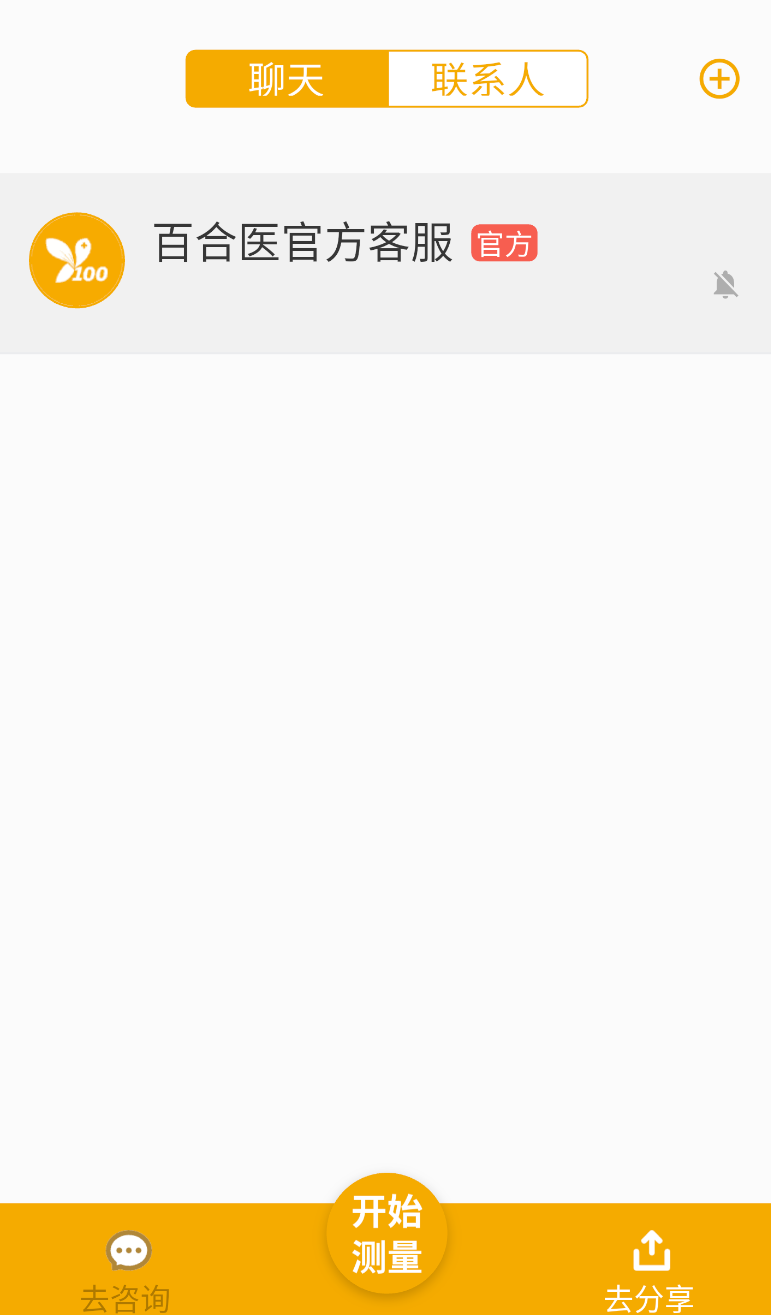Open chat with 百合医官方客服
This screenshot has width=771, height=1315.
385,263
